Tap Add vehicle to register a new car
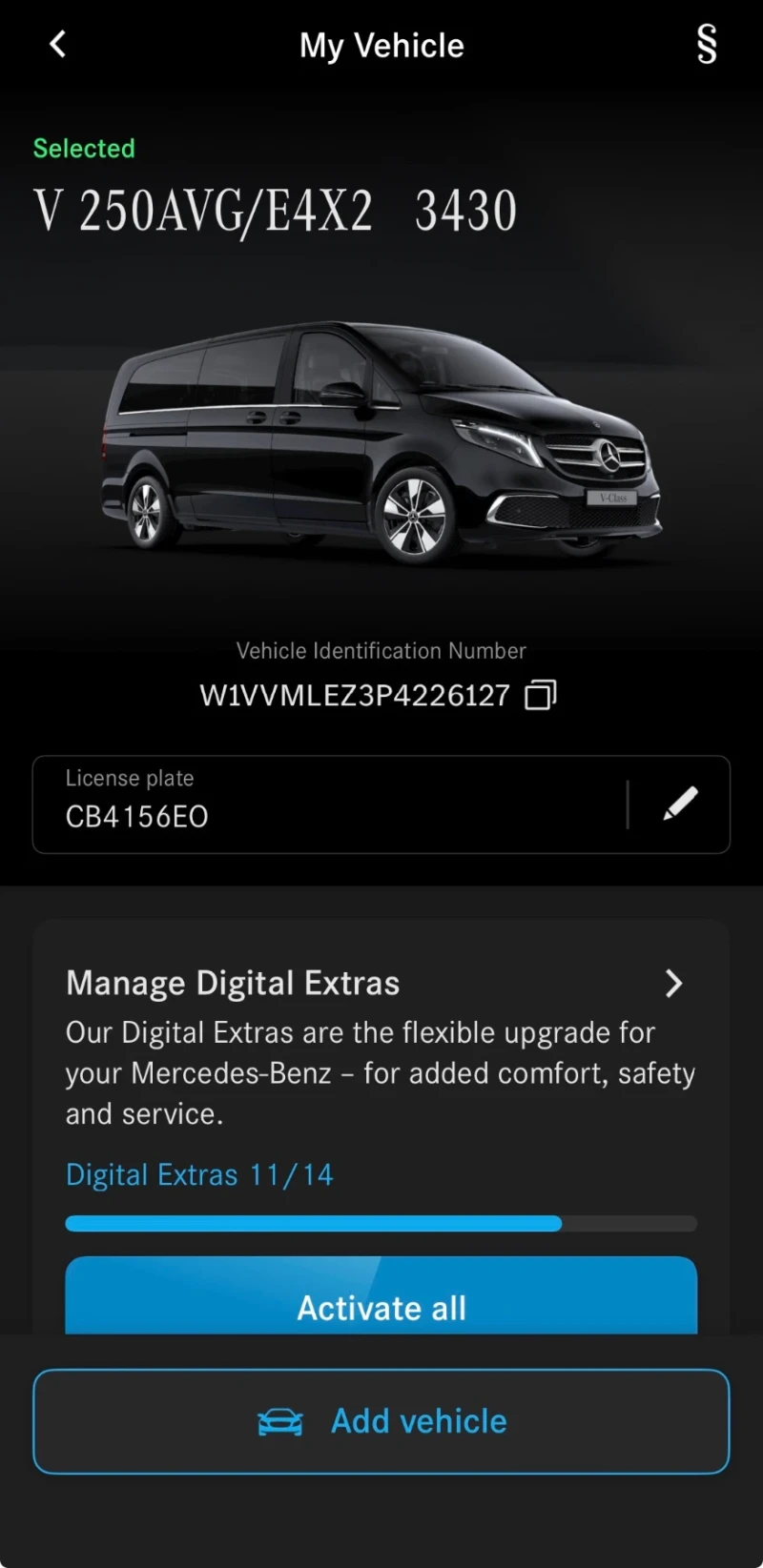The image size is (763, 1568). (381, 1421)
